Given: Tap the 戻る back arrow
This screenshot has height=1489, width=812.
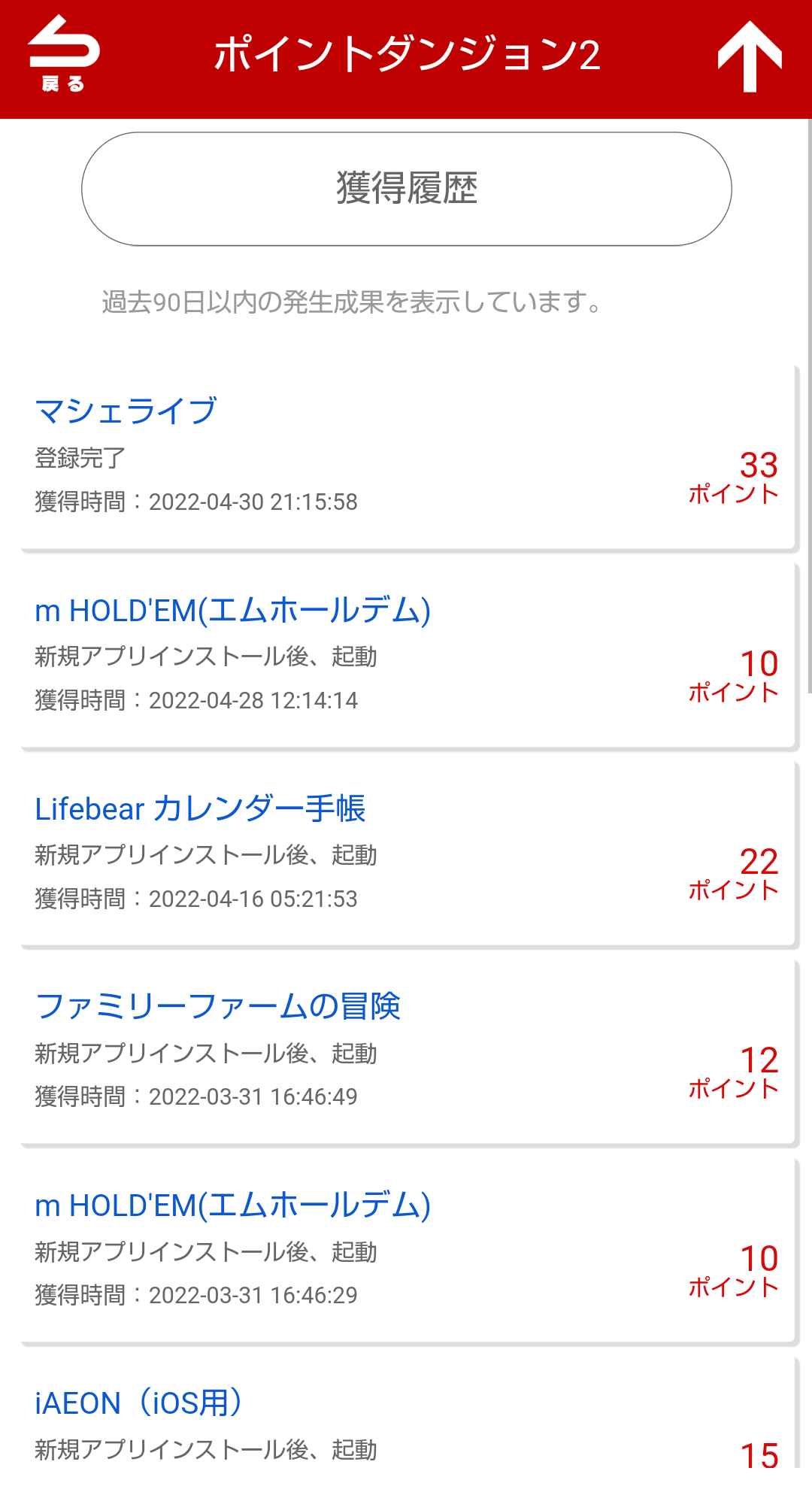Looking at the screenshot, I should tap(63, 56).
